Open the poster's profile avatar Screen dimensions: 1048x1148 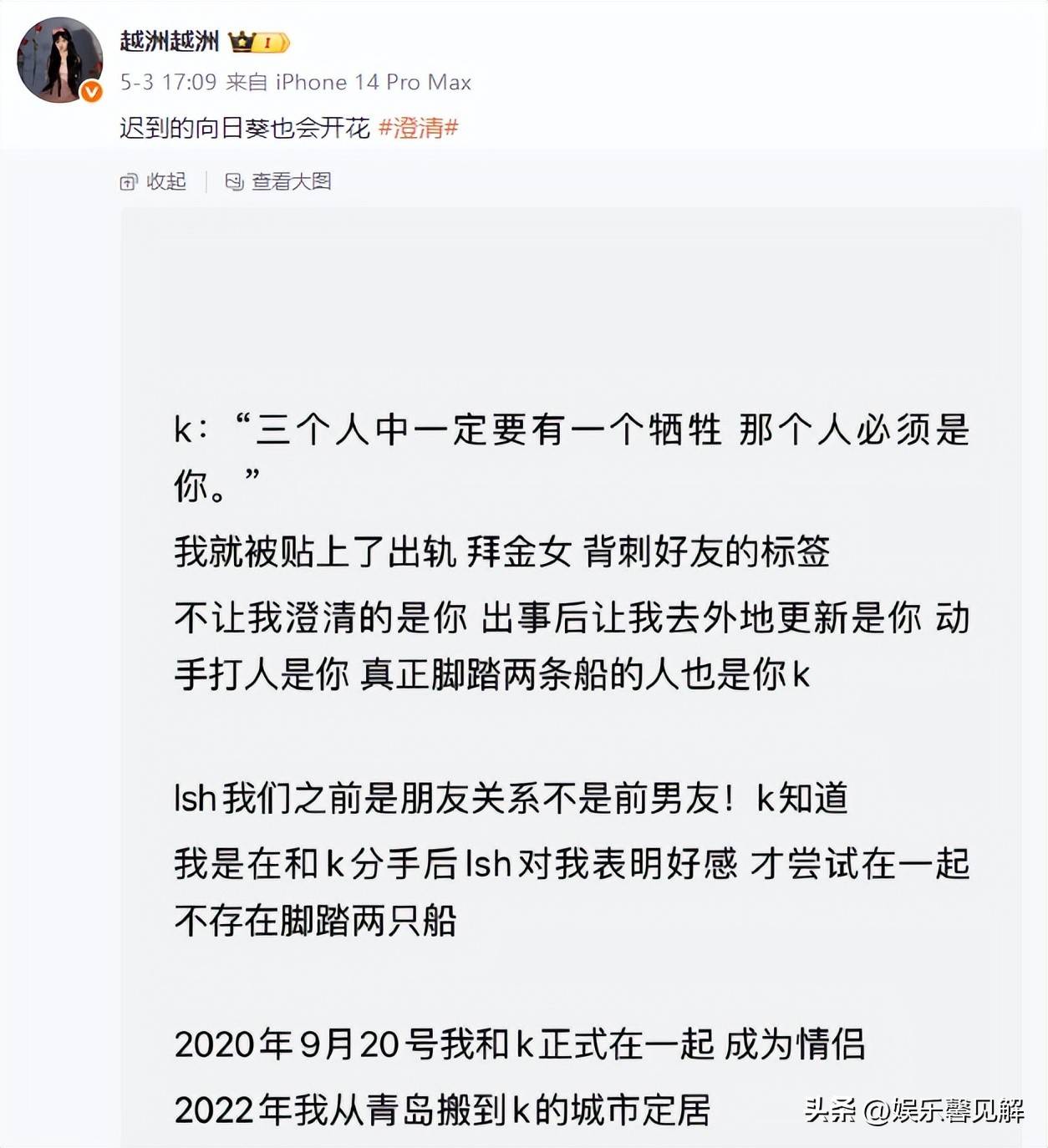click(x=59, y=60)
